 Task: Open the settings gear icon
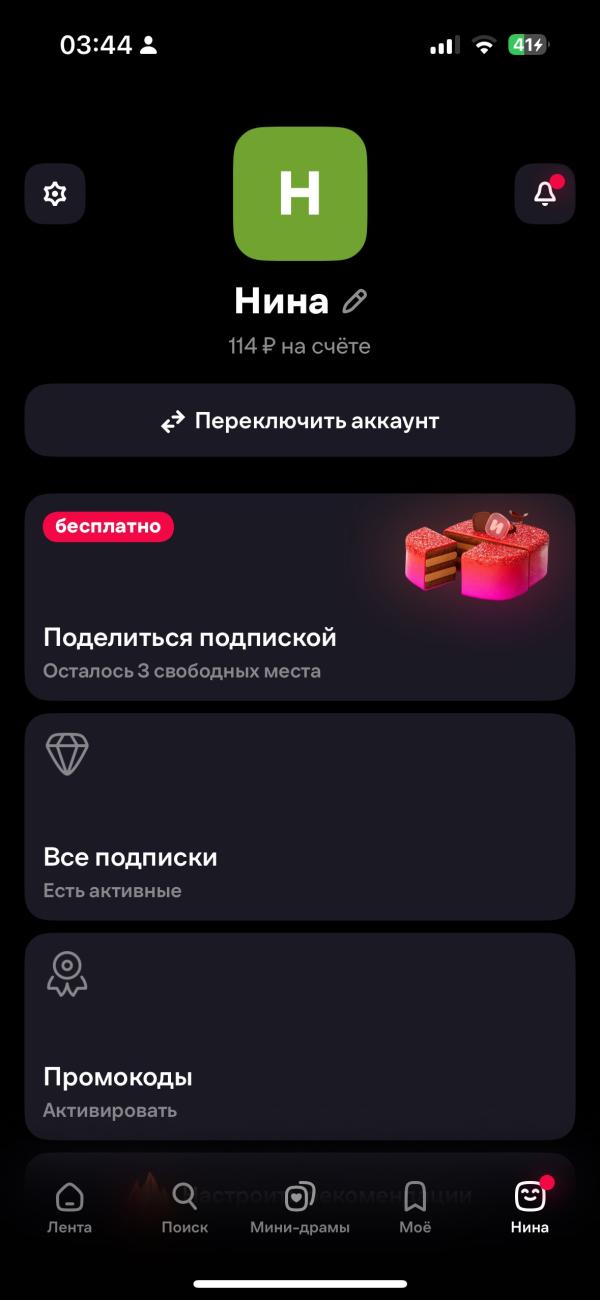pos(55,194)
